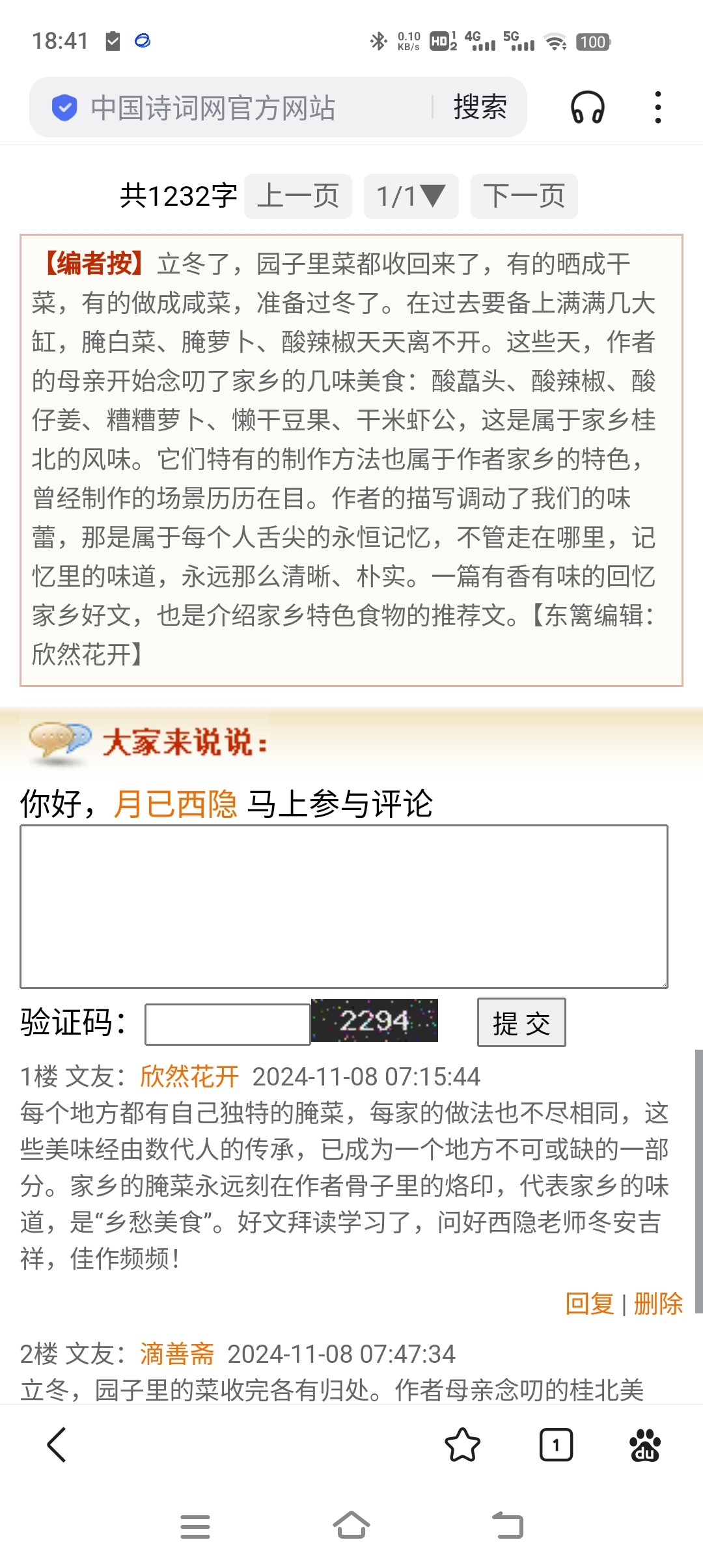Focus the comment text area

[344, 906]
